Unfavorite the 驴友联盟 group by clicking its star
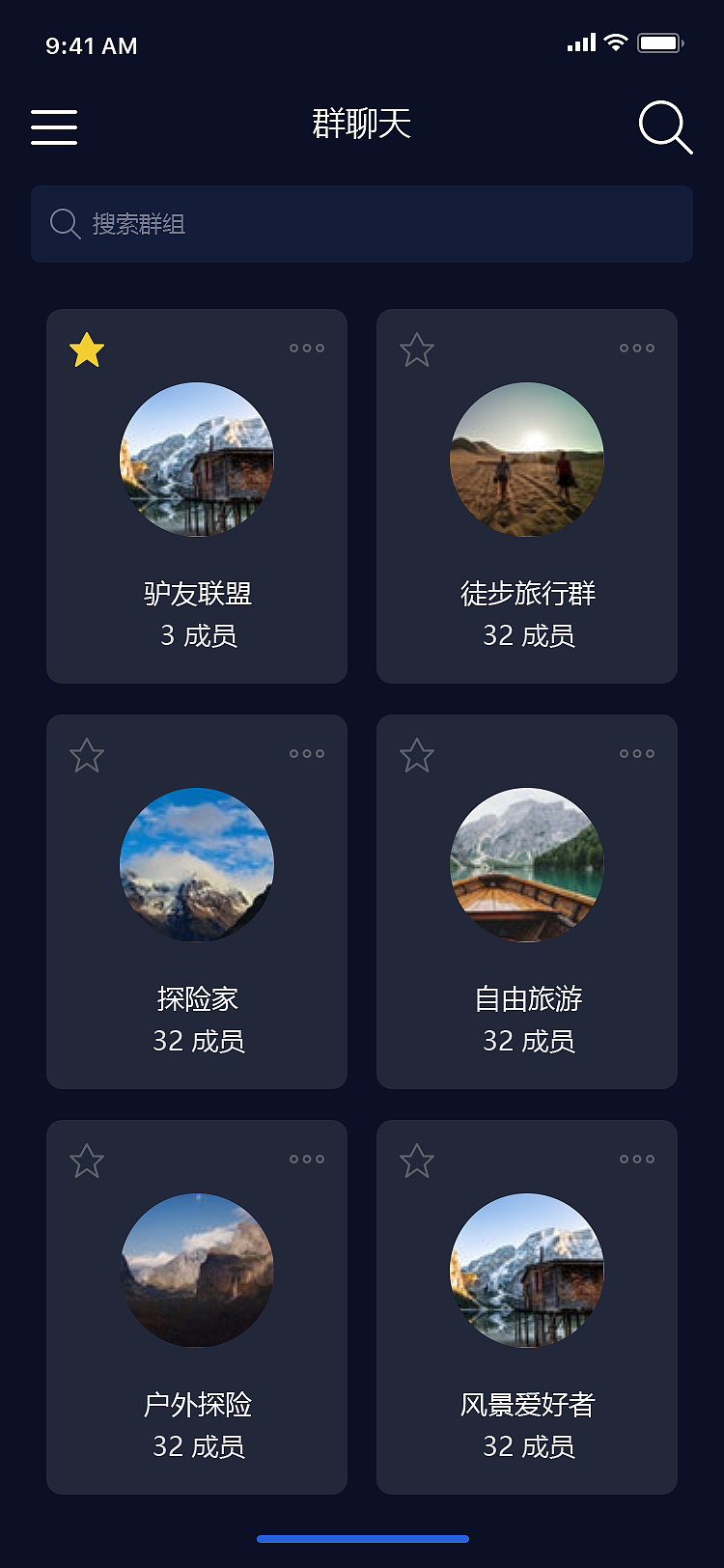Image resolution: width=724 pixels, height=1568 pixels. (x=87, y=350)
